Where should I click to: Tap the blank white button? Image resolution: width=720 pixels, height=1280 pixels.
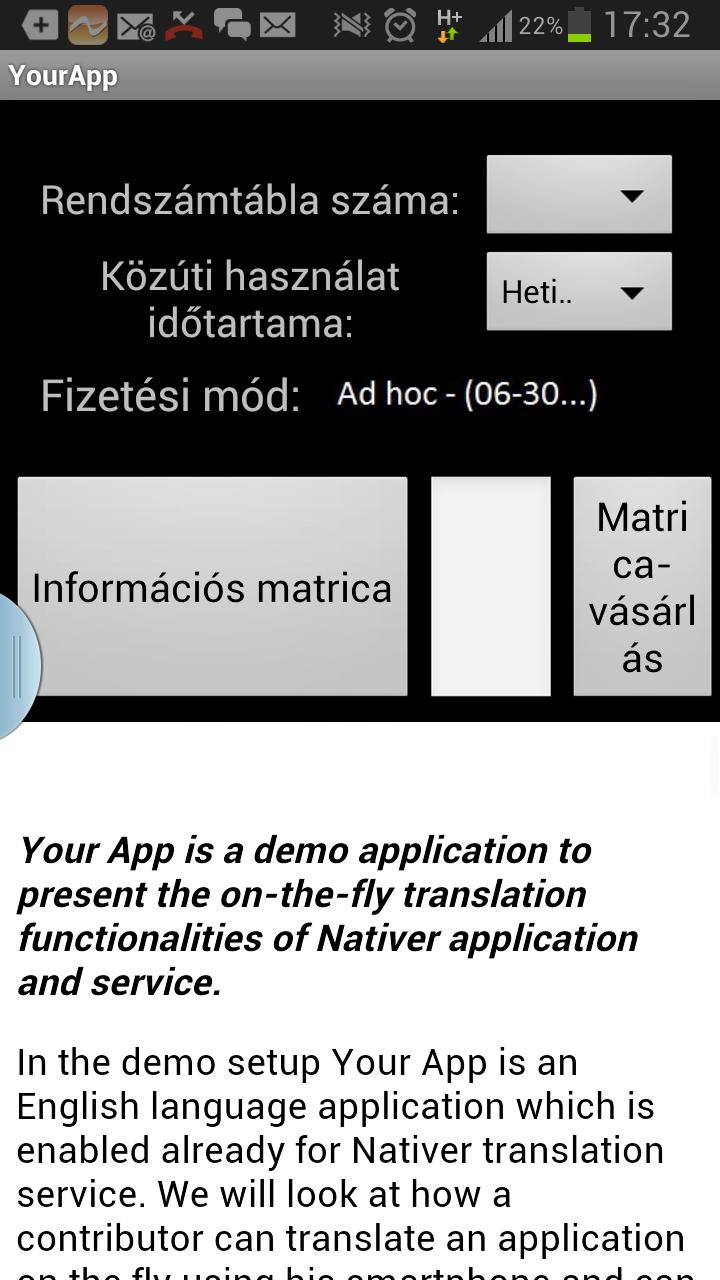[x=490, y=586]
